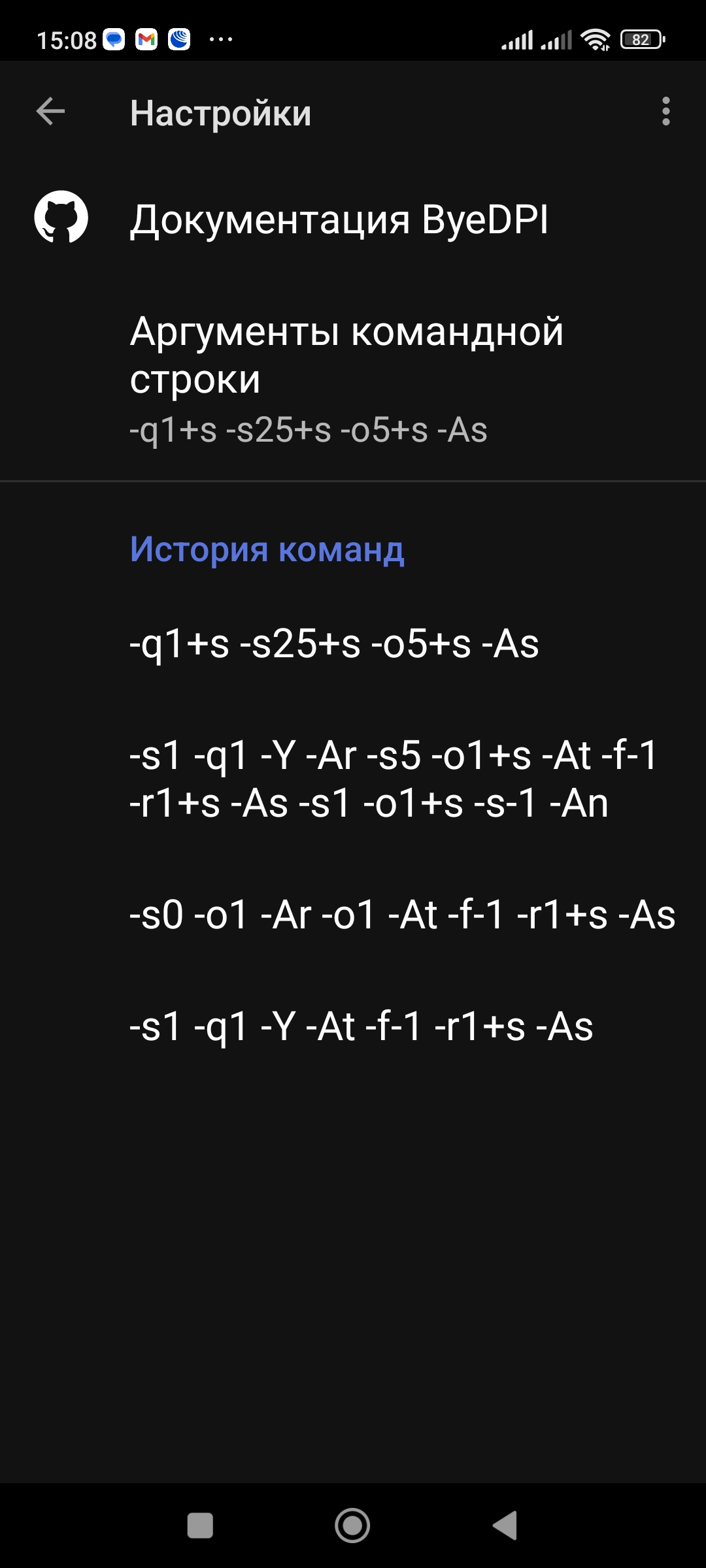Open the recent apps square button
The height and width of the screenshot is (1568, 706).
coord(200,1526)
